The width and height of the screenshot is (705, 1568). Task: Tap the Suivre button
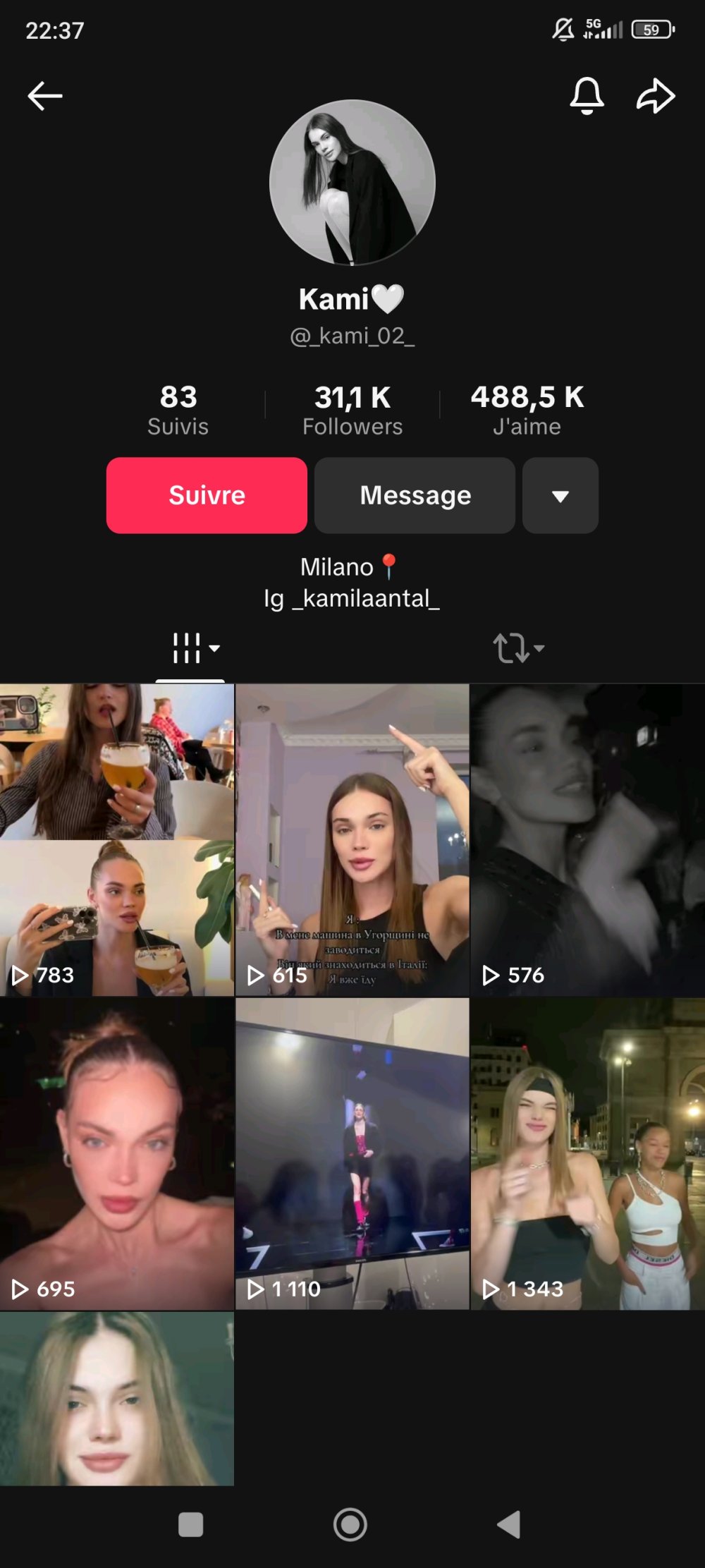coord(207,495)
